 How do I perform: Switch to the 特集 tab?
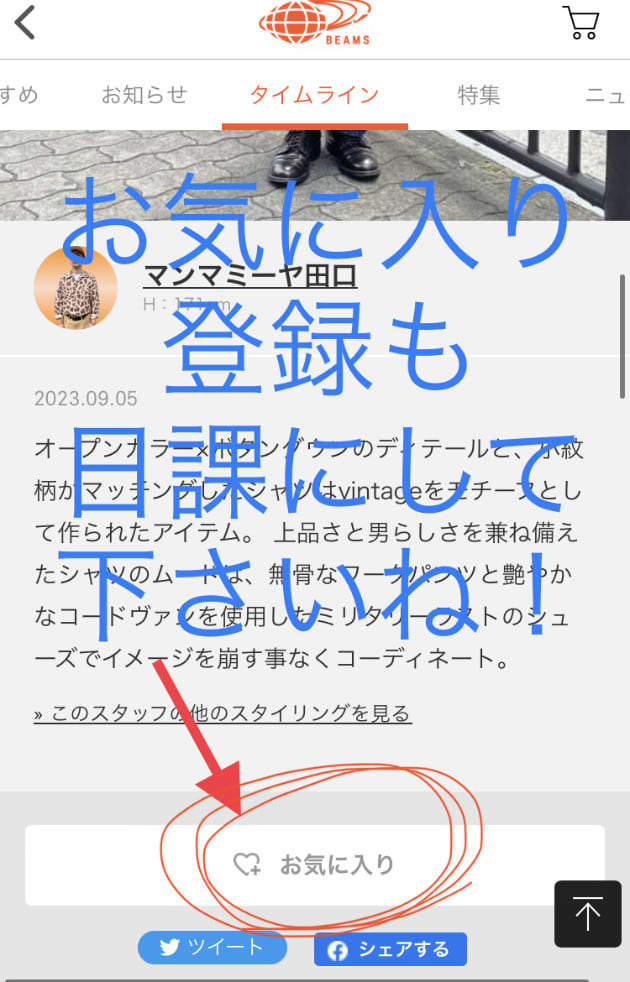(x=478, y=95)
